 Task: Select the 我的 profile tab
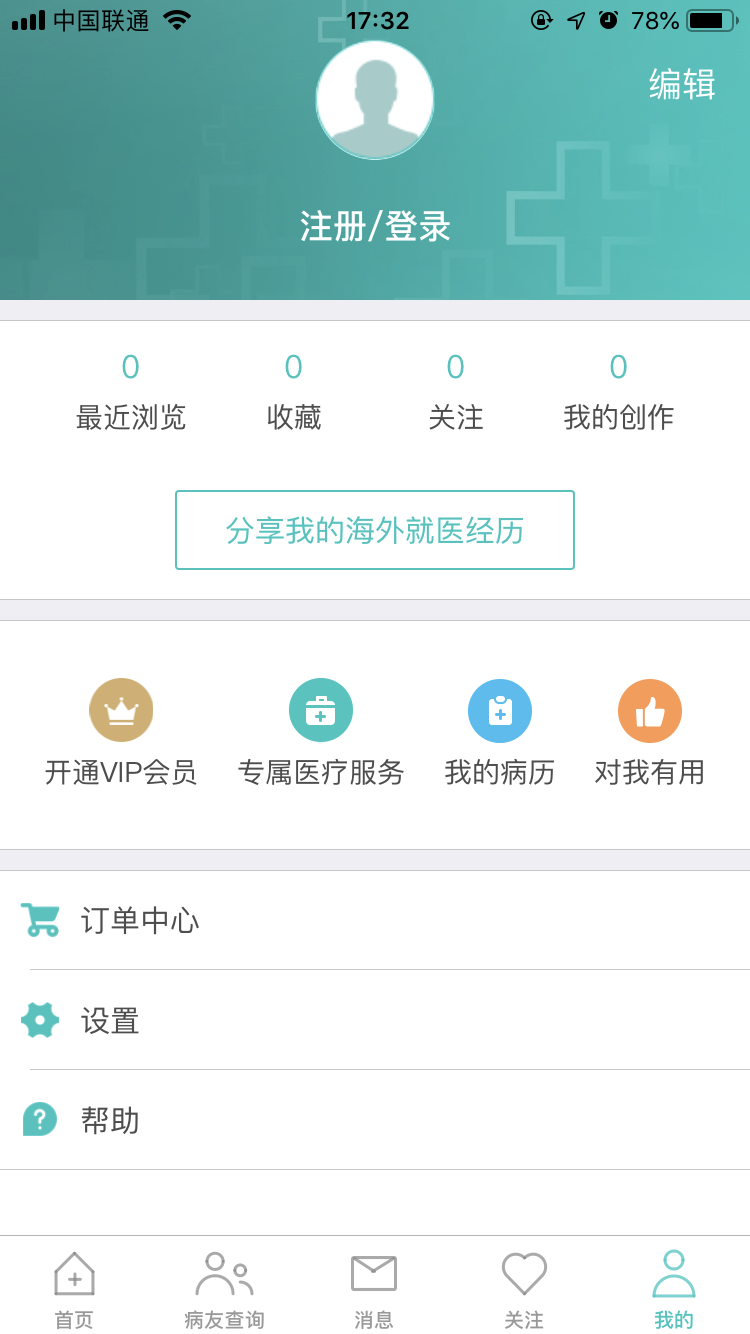(674, 1288)
